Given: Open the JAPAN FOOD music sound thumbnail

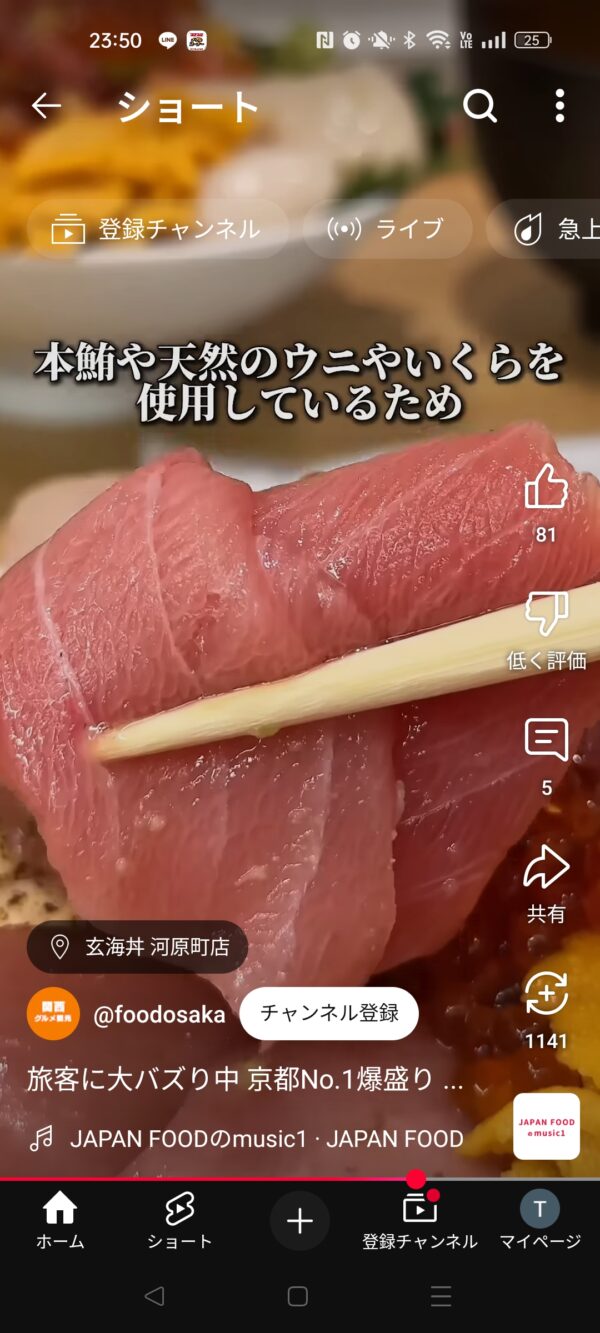Looking at the screenshot, I should pyautogui.click(x=546, y=1126).
